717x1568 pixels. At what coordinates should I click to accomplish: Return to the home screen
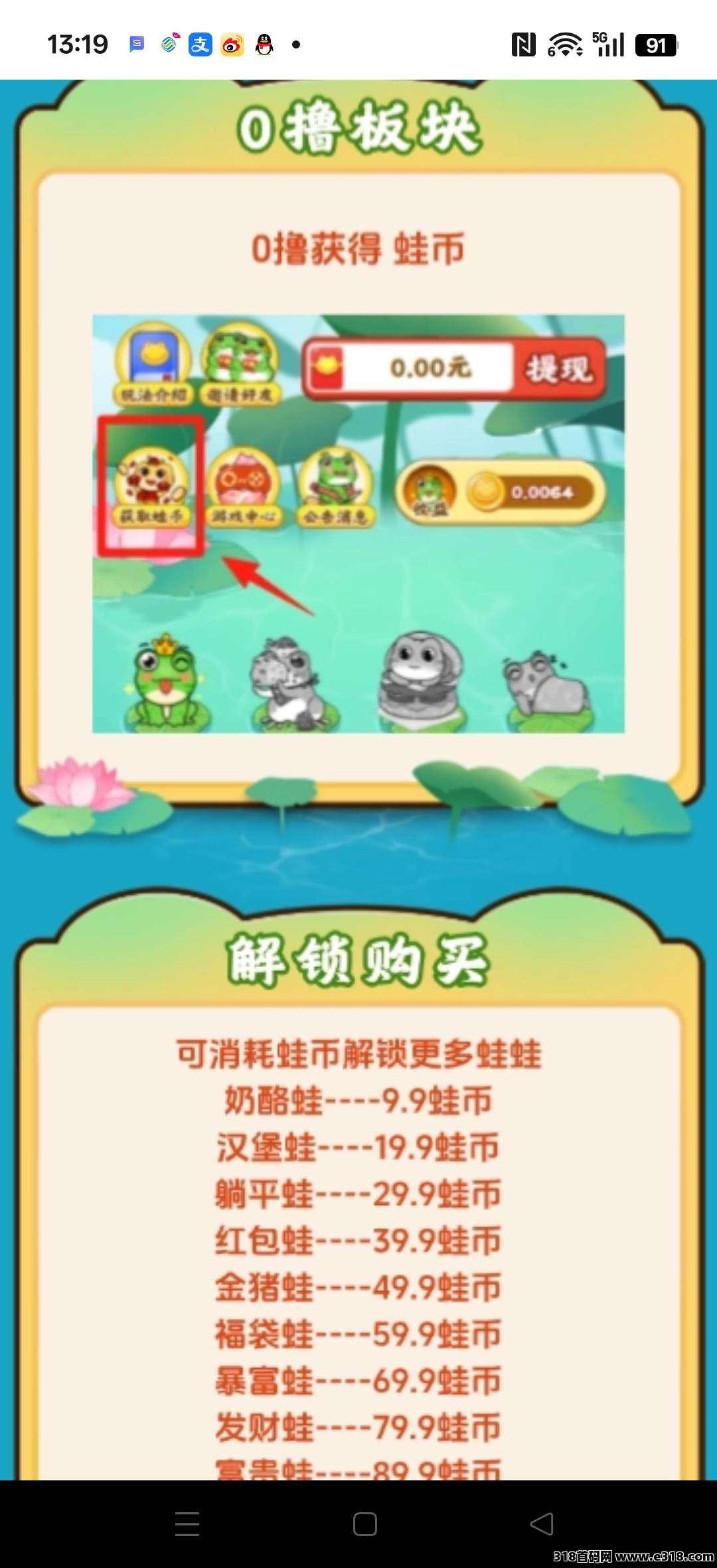coord(364,1524)
